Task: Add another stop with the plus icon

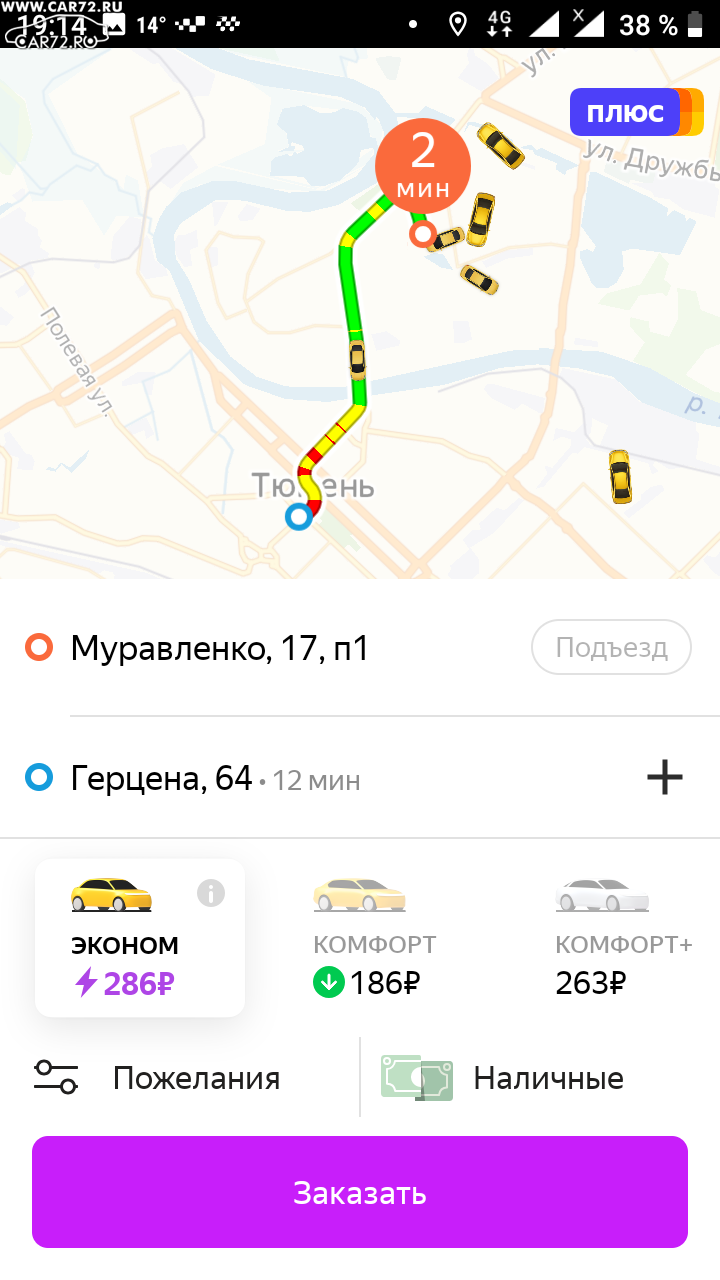Action: [x=665, y=777]
